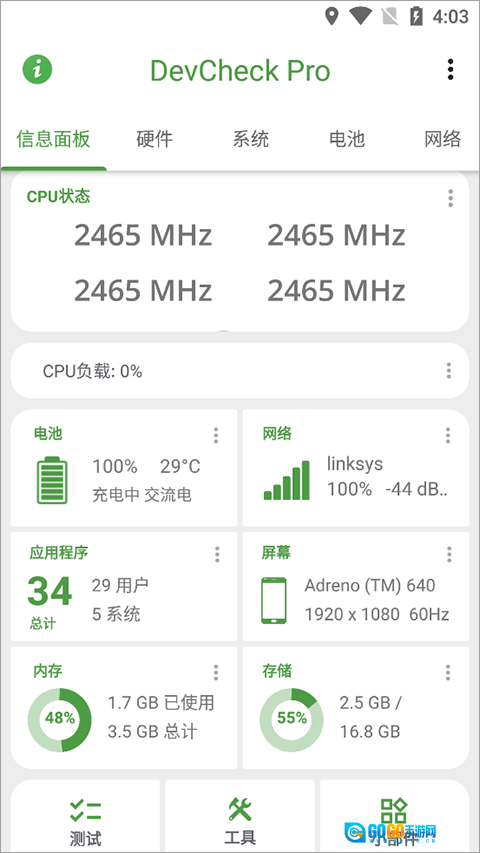Open the 屏幕 display card
Viewport: 480px width, 853px height.
pos(356,586)
